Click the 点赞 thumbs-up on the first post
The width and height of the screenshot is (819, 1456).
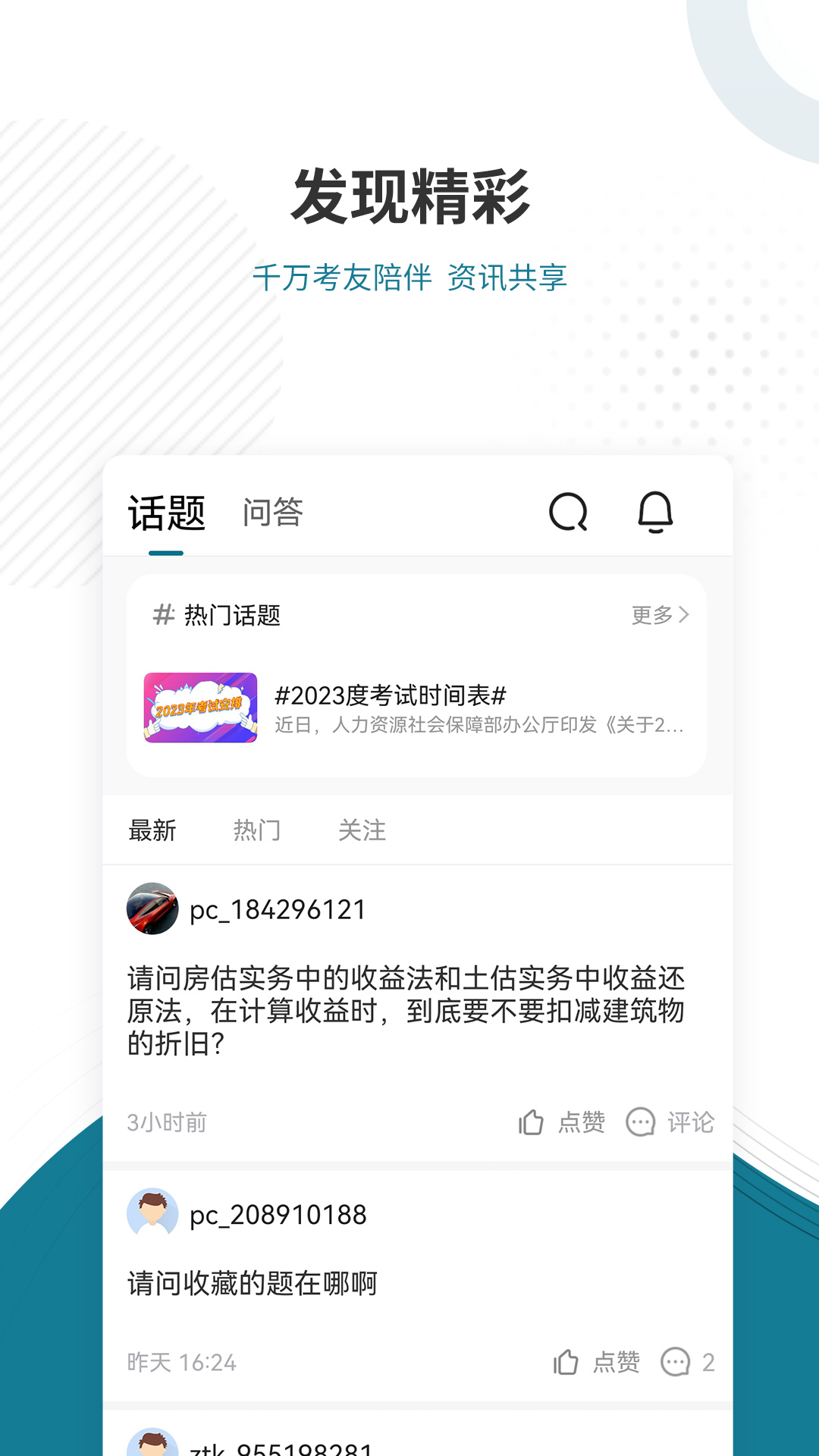click(533, 1122)
